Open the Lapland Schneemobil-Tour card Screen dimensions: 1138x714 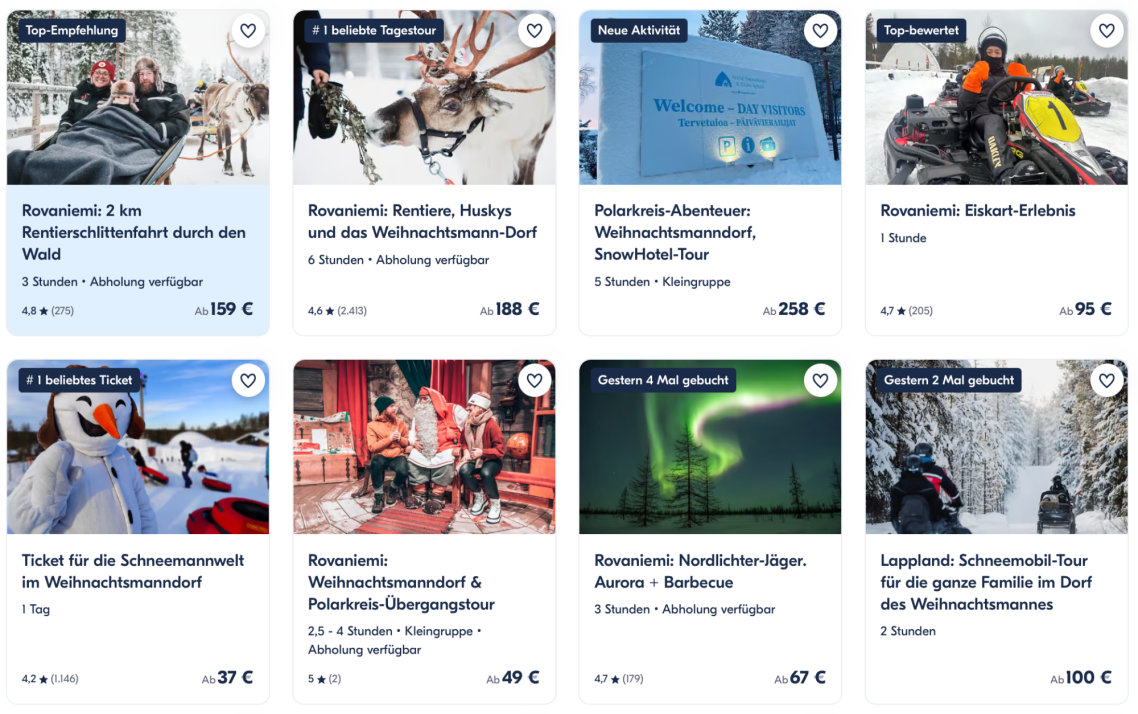pos(996,532)
